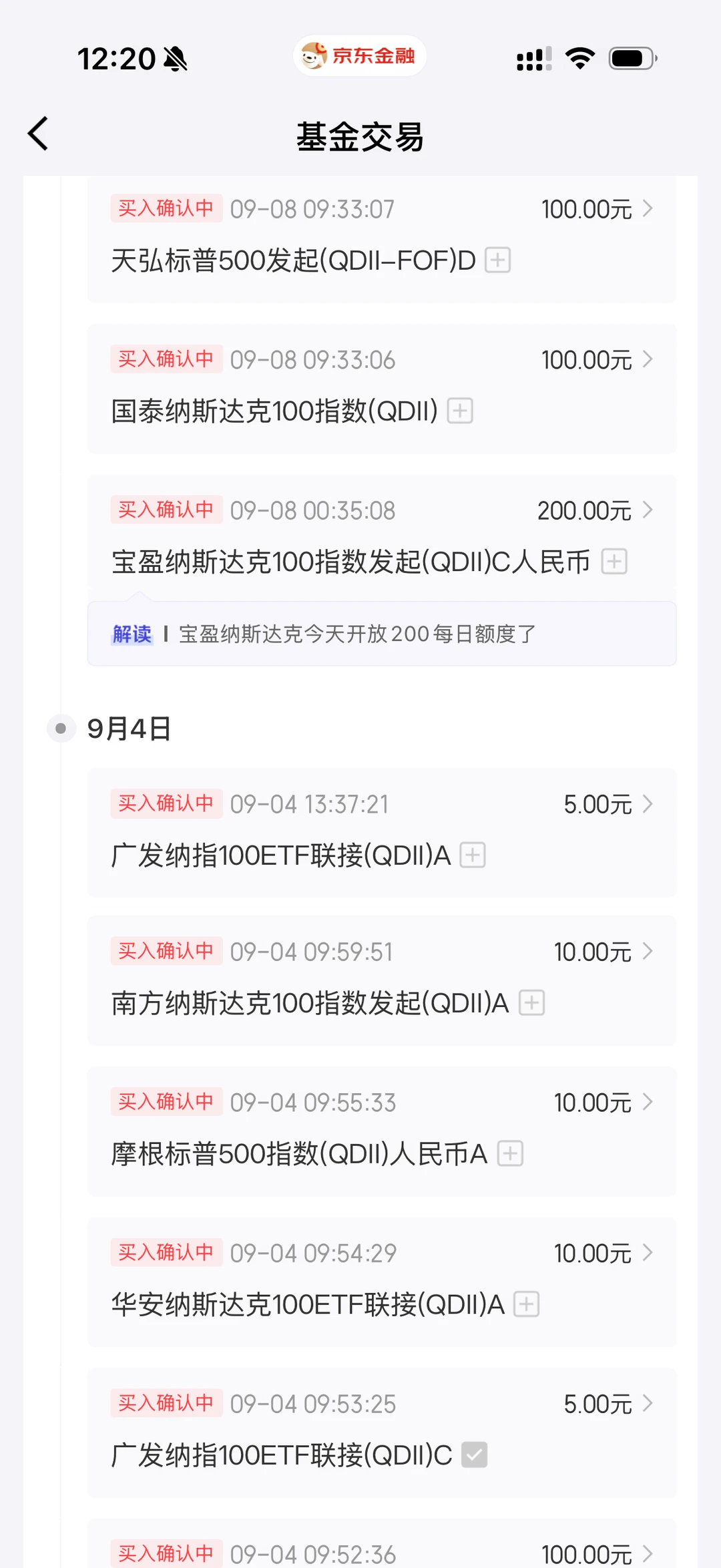Open the 广发纳指100ETF联接(QDII)C transaction
This screenshot has height=1568, width=721.
tap(382, 1433)
